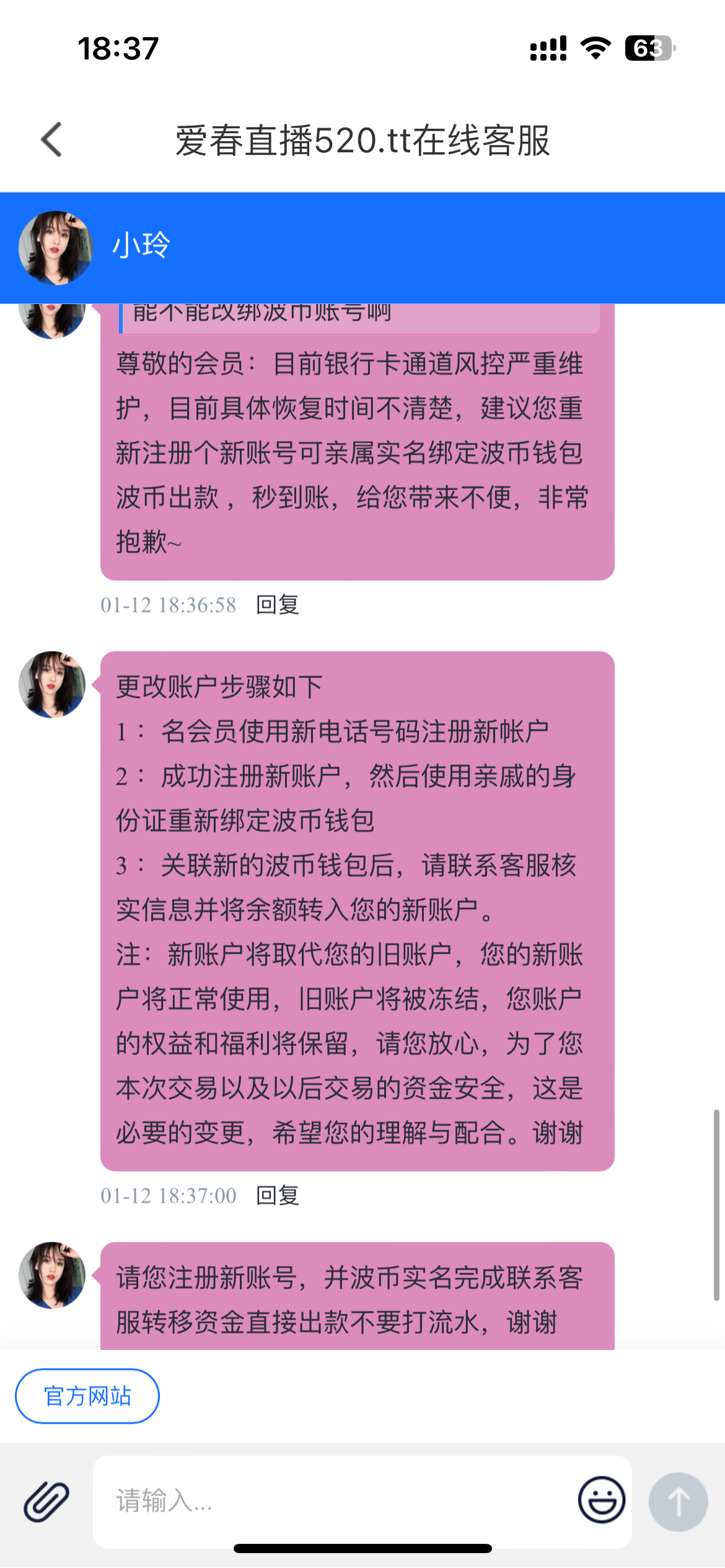
Task: Open the emoji picker
Action: (601, 1500)
